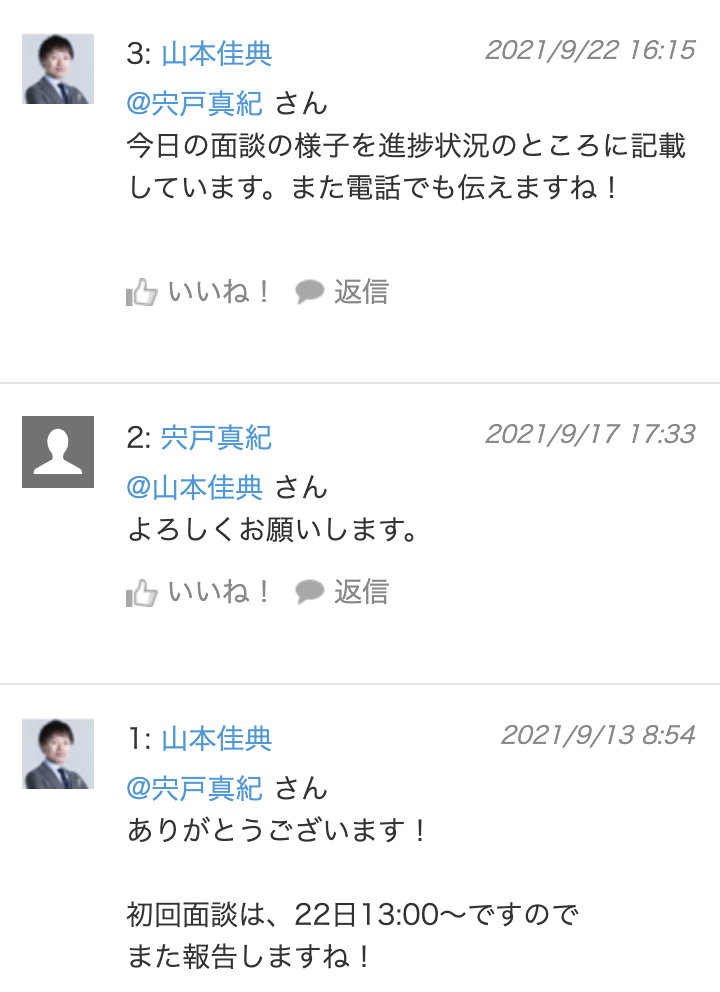Open the profile photo on comment 1

coord(58,754)
